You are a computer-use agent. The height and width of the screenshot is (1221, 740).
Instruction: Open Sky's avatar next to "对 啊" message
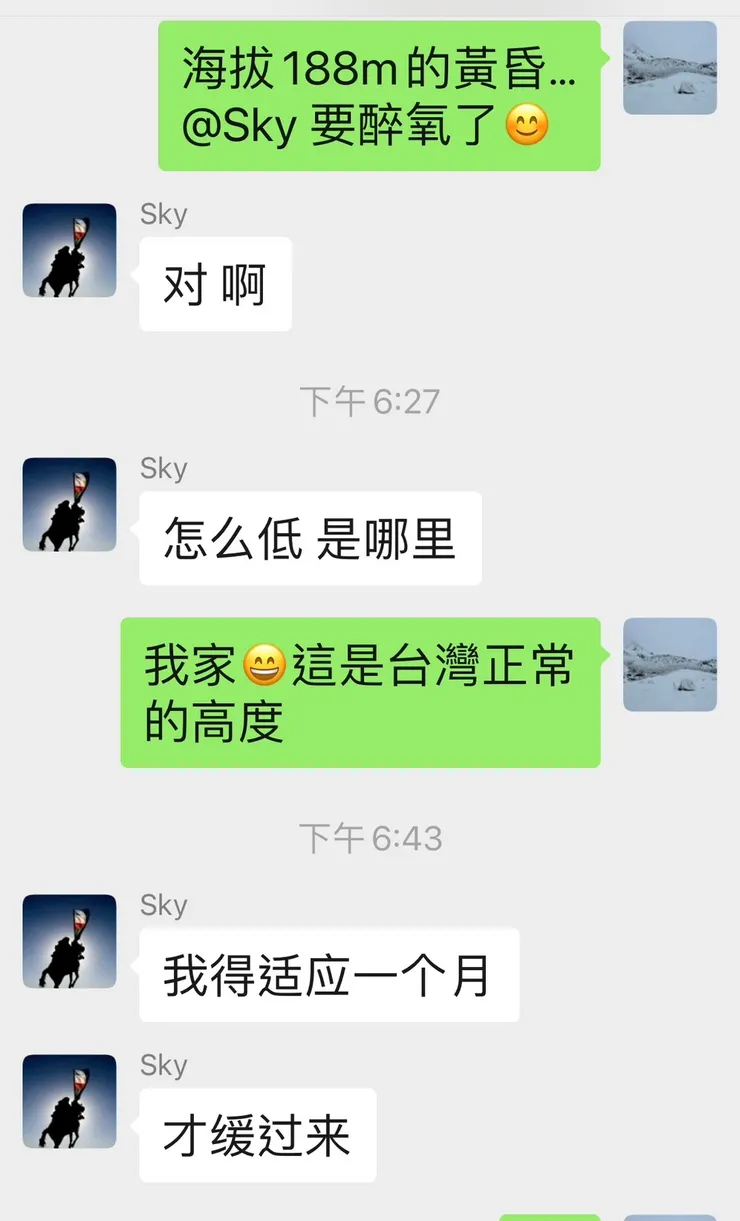(68, 250)
